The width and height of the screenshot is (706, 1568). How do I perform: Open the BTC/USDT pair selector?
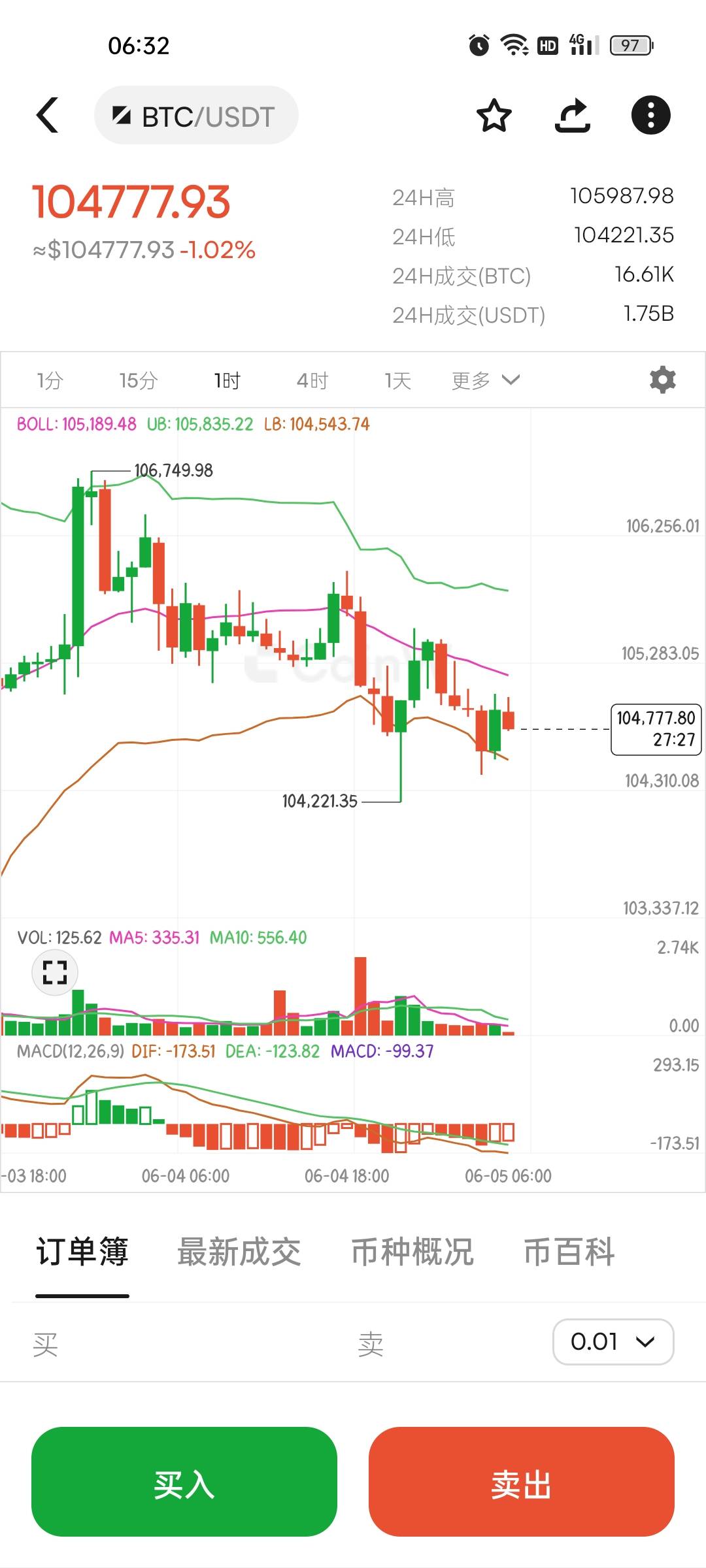coord(196,116)
